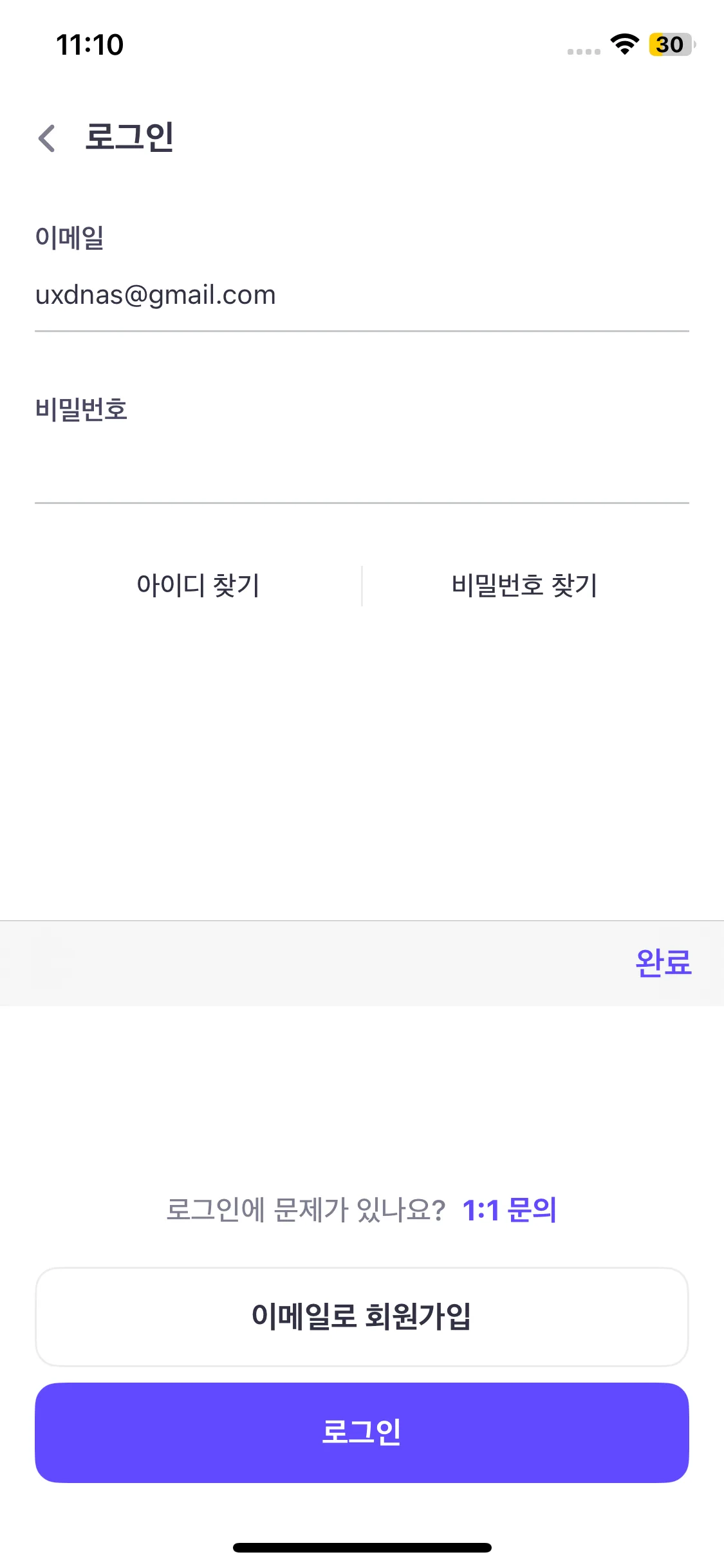The image size is (724, 1568).
Task: Focus the 비밀번호 password field
Action: pyautogui.click(x=362, y=467)
